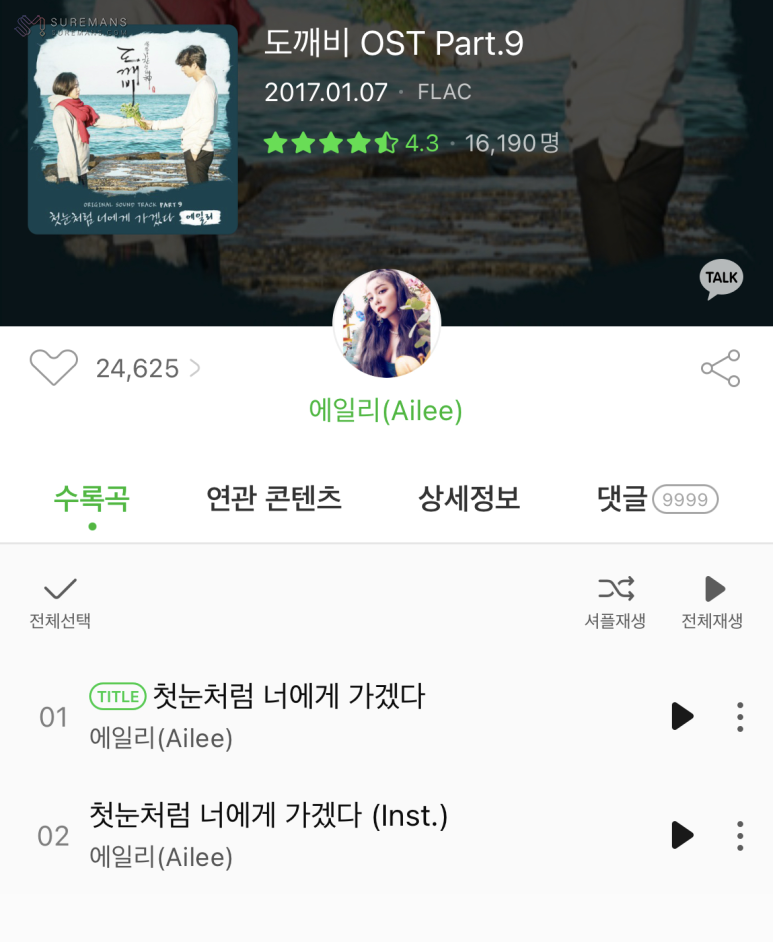Share this album

720,368
